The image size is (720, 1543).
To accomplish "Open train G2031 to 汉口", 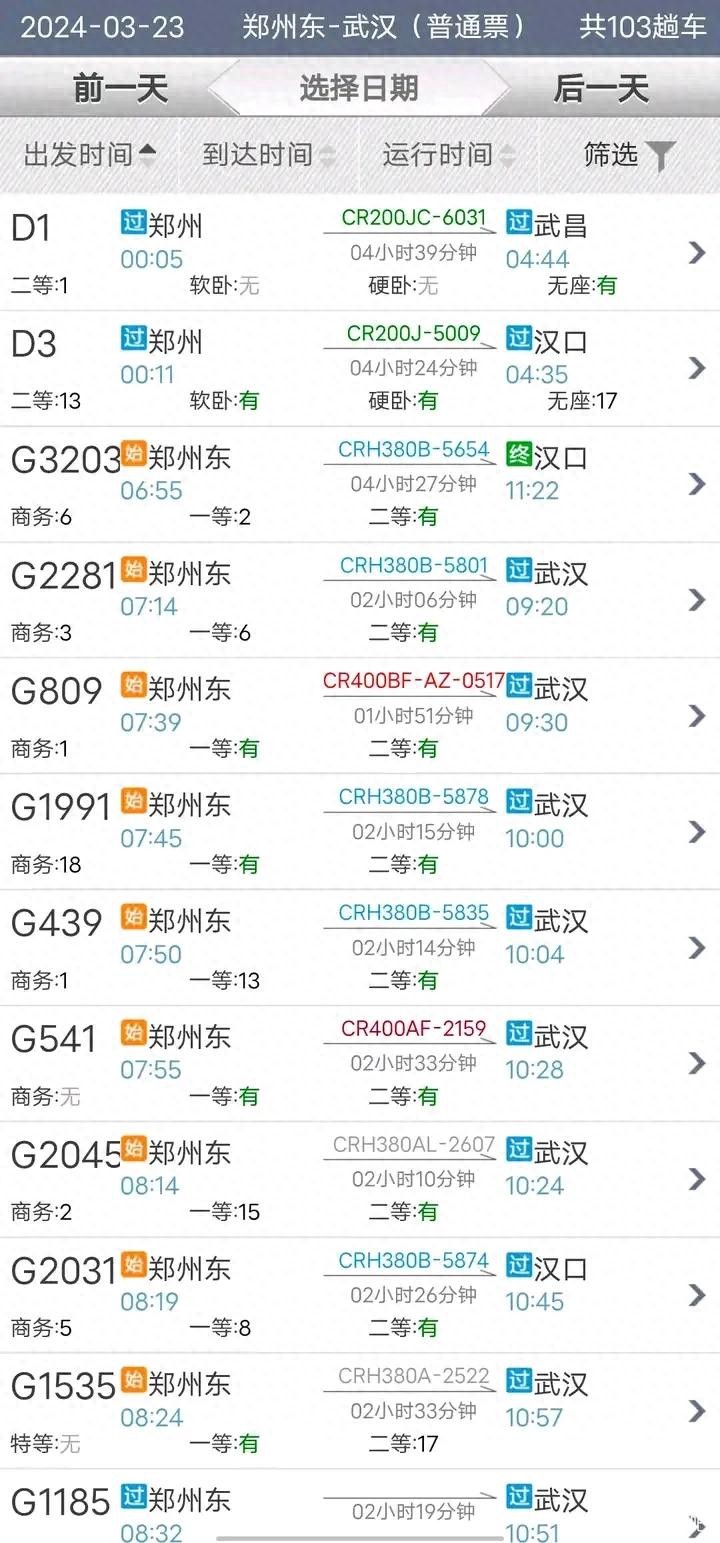I will click(360, 1296).
